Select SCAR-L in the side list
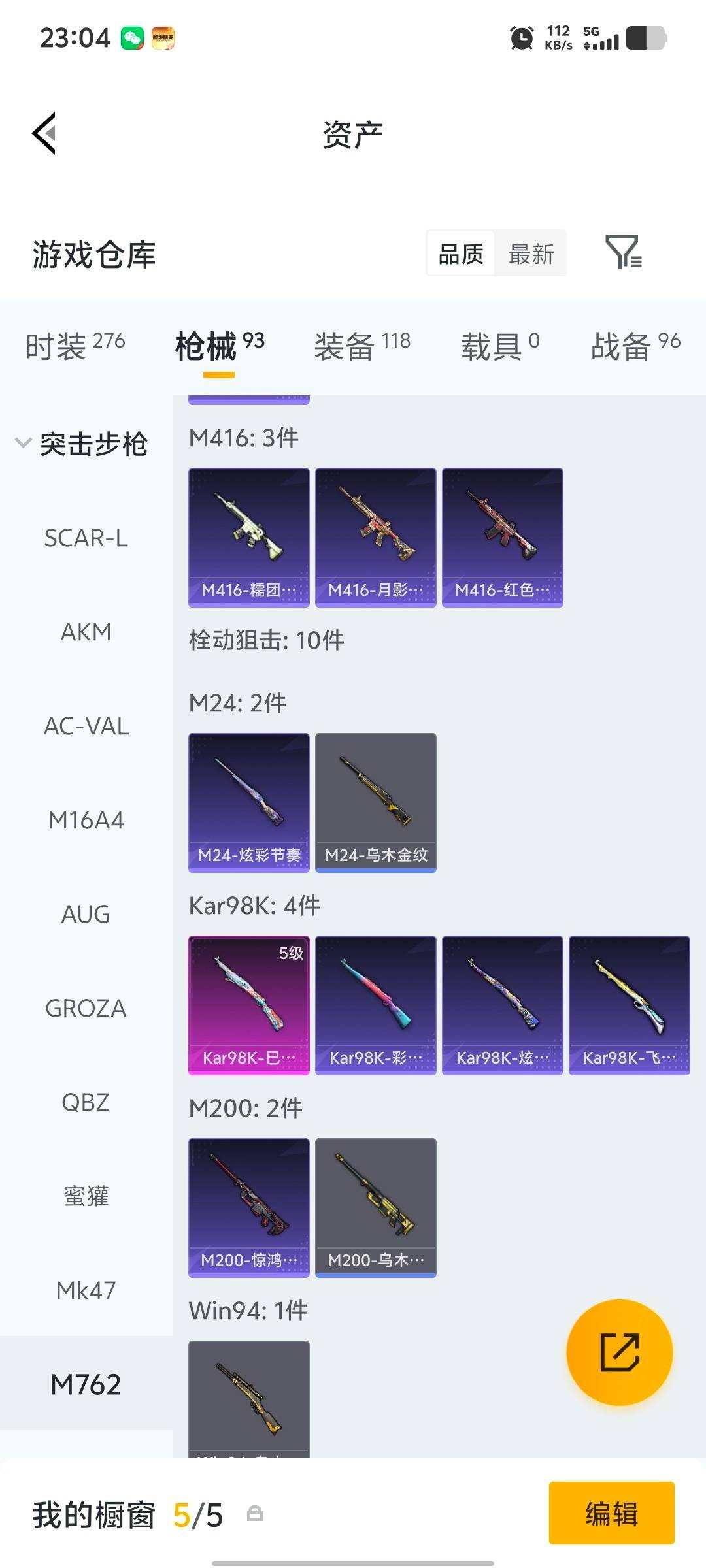Viewport: 706px width, 1568px height. [x=86, y=538]
